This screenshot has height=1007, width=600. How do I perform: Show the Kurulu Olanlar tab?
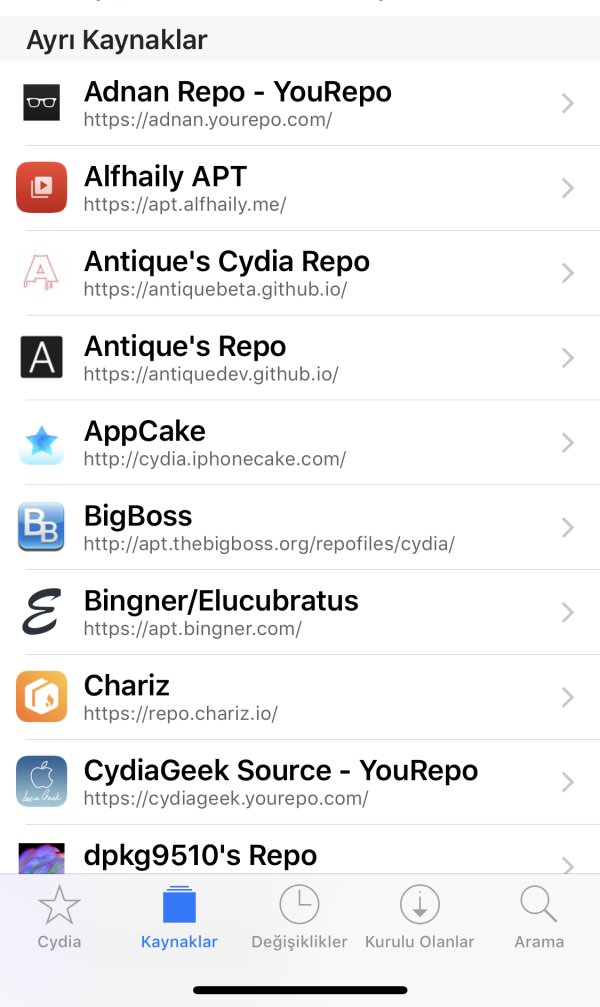[x=419, y=917]
